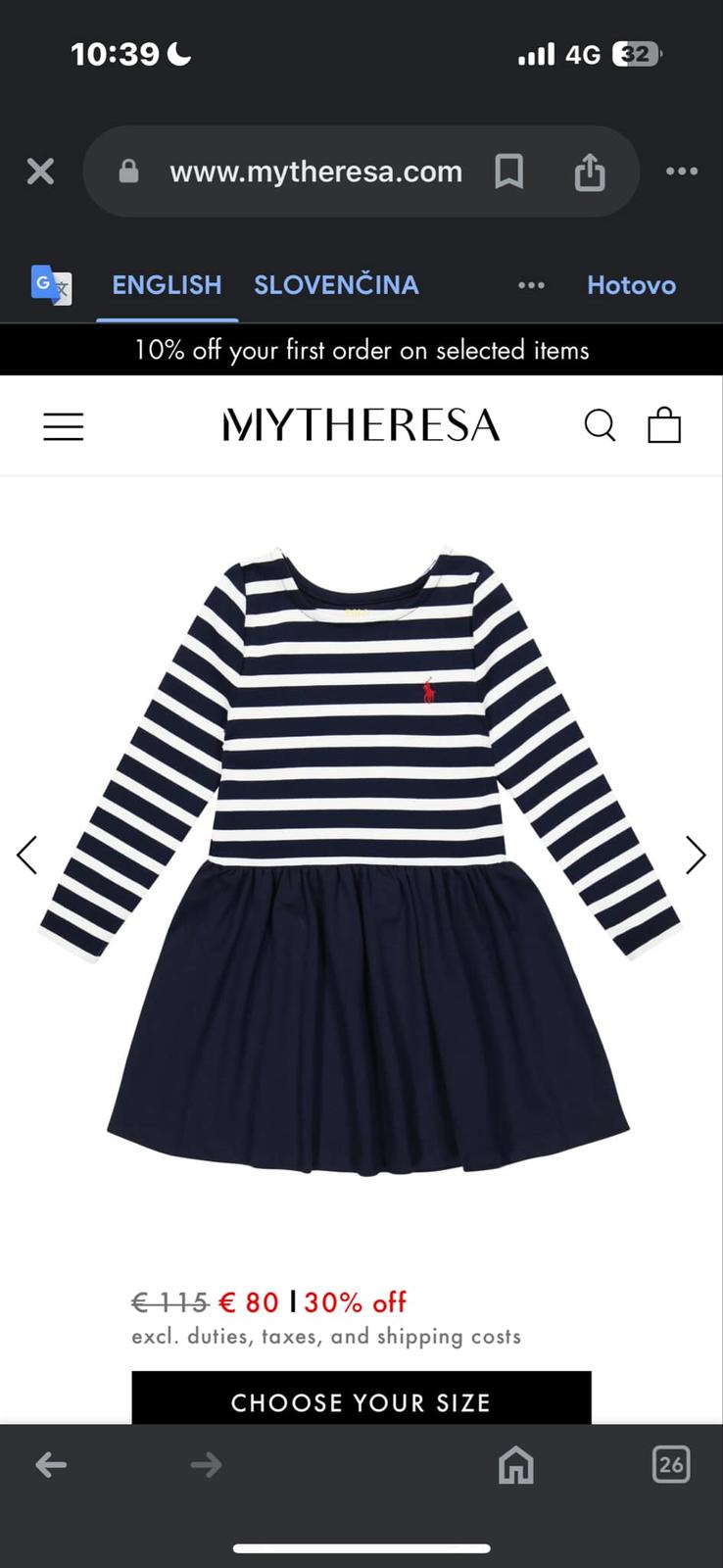
Task: Close the browser tab with X
Action: pos(40,171)
